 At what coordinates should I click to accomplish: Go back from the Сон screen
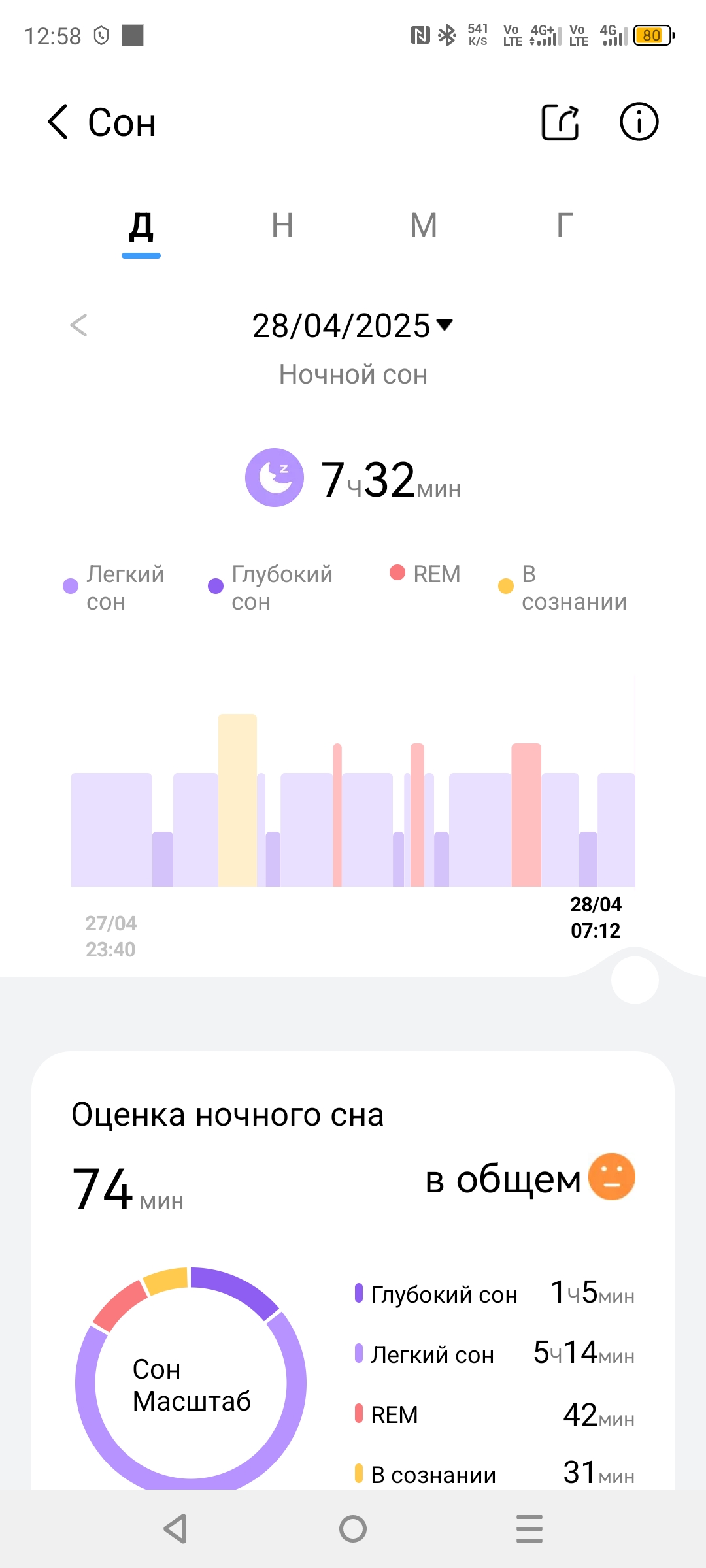58,122
